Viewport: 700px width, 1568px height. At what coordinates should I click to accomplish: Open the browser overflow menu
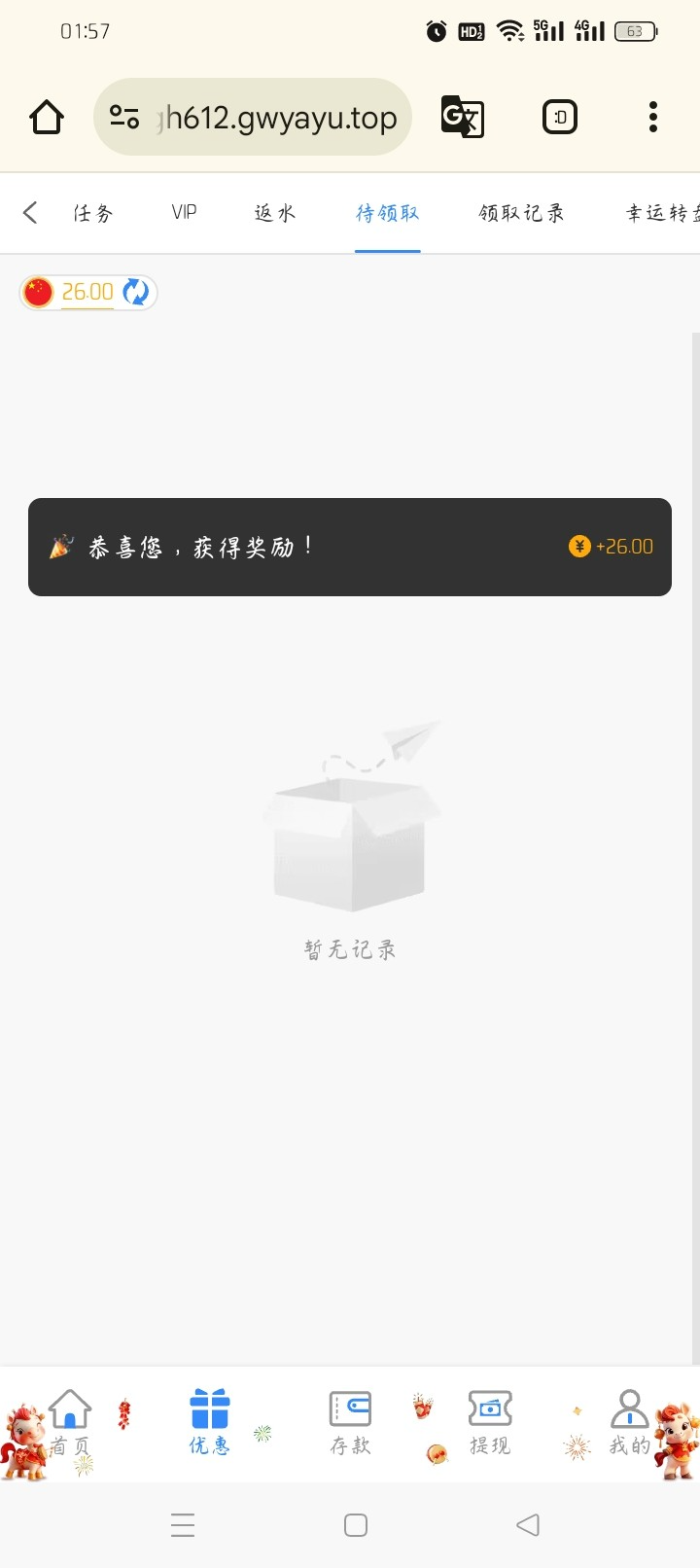tap(653, 118)
